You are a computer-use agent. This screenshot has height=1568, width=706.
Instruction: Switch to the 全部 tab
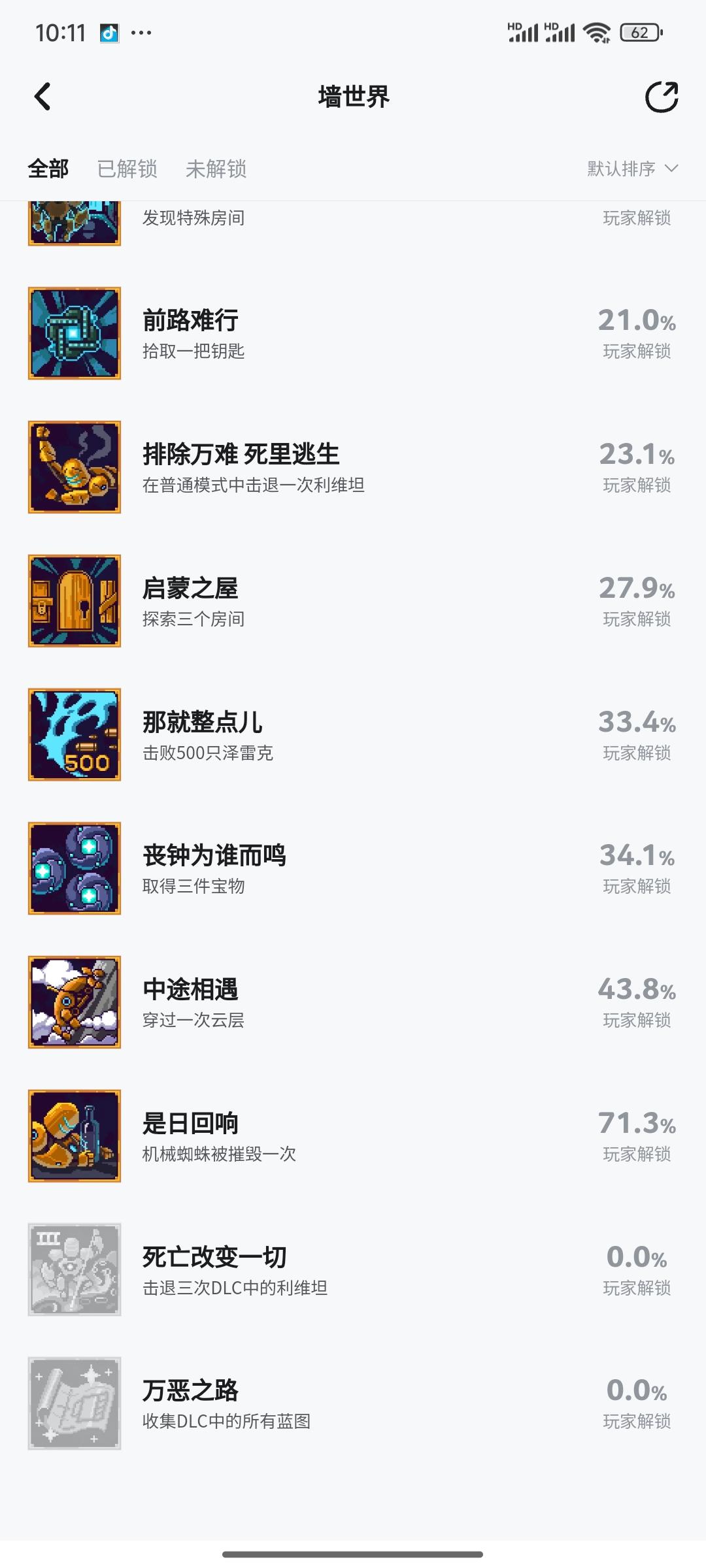point(48,169)
